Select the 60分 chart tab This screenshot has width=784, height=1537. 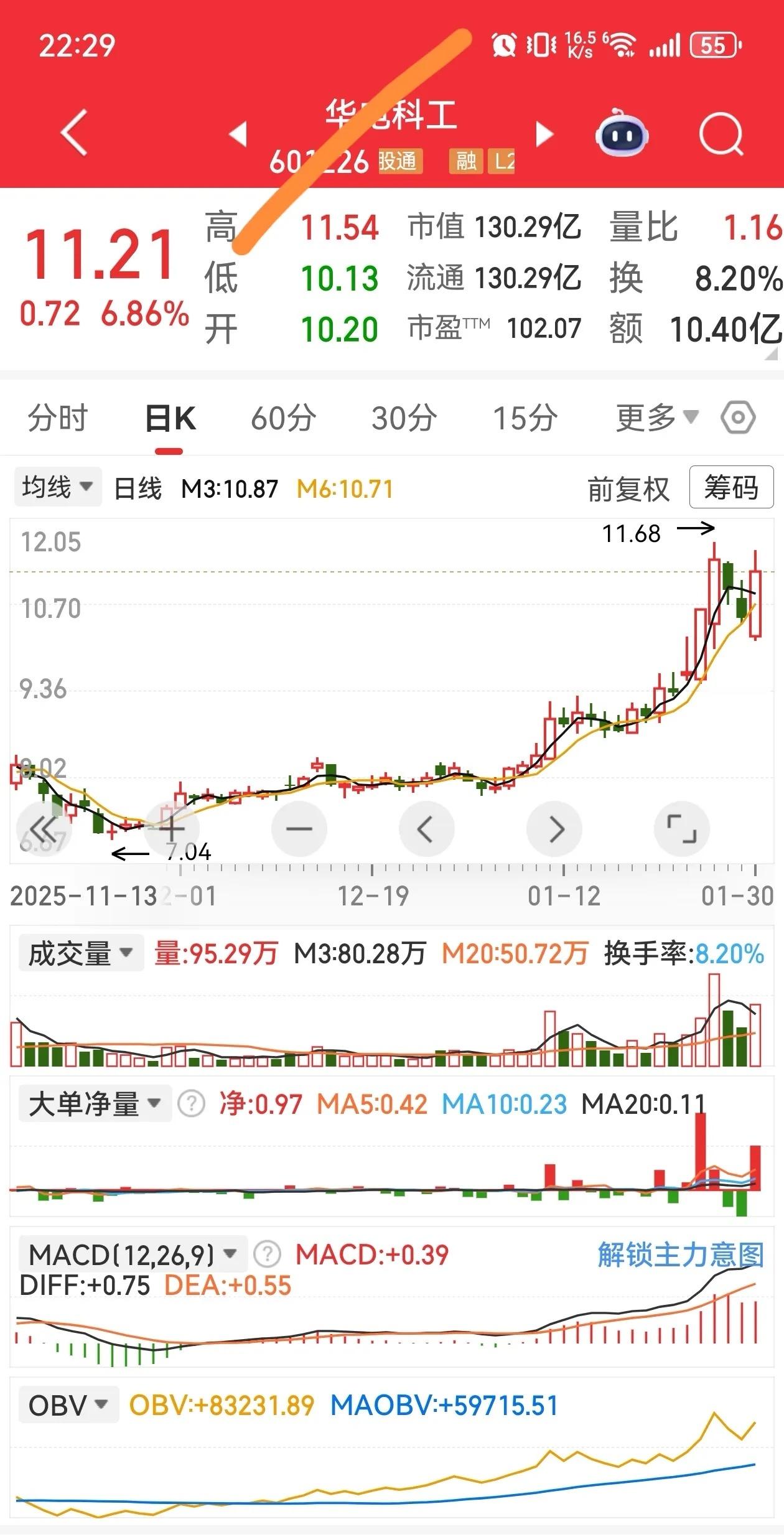[283, 418]
